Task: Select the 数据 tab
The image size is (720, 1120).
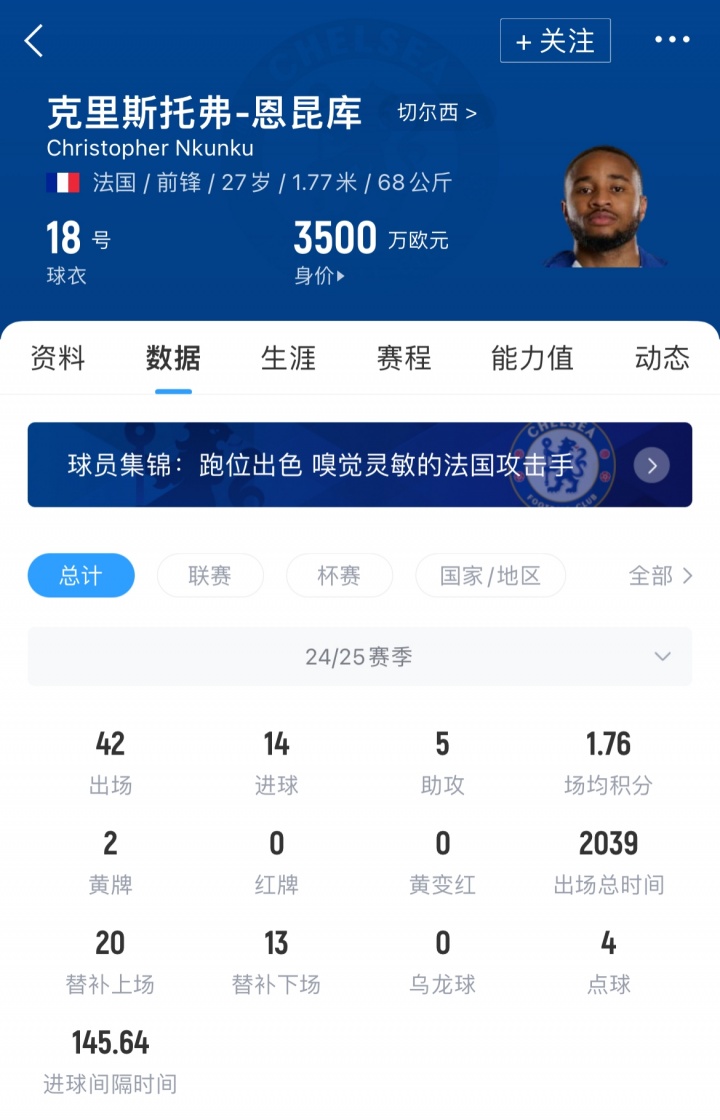Action: 173,358
